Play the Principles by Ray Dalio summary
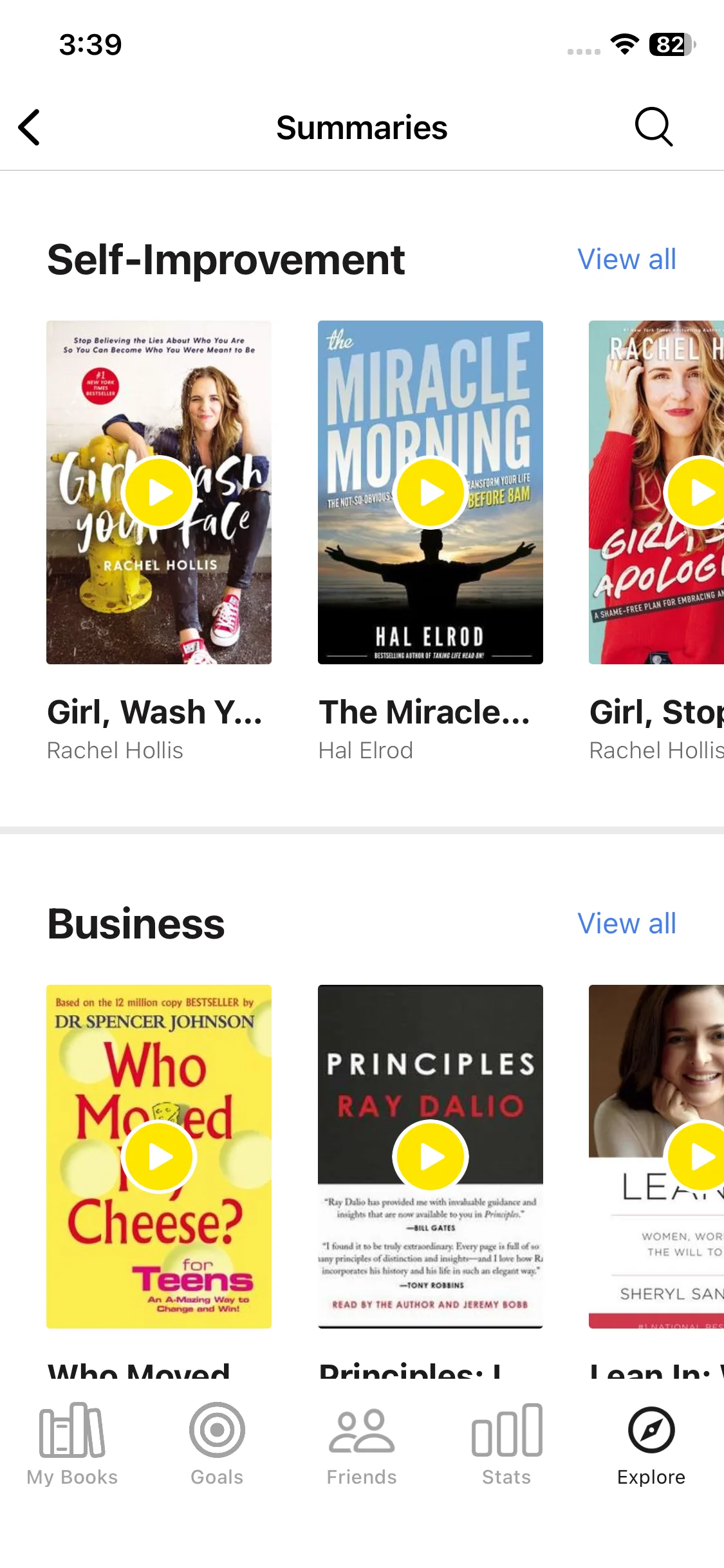Image resolution: width=724 pixels, height=1568 pixels. click(431, 1157)
